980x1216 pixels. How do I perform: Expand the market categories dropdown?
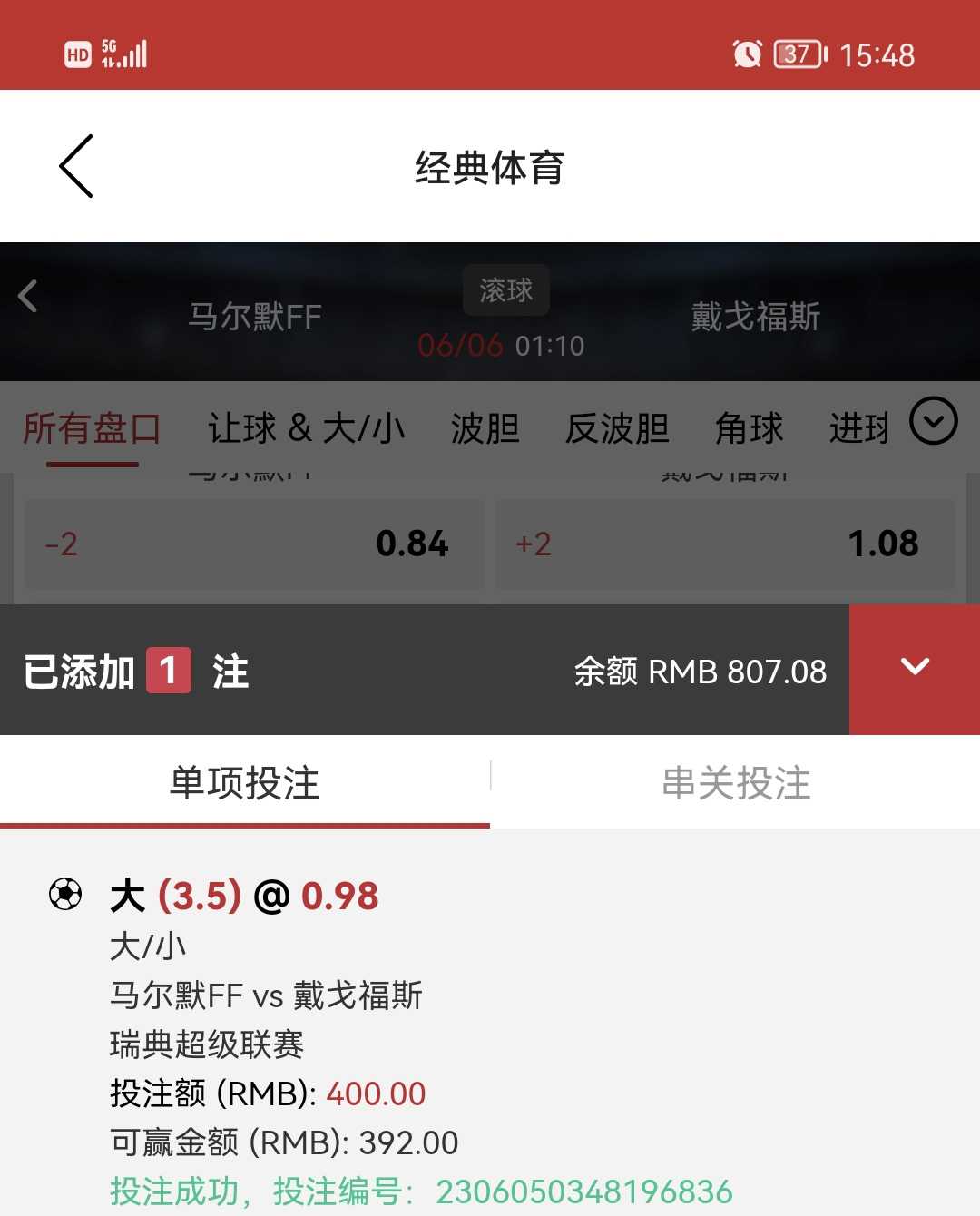tap(933, 421)
